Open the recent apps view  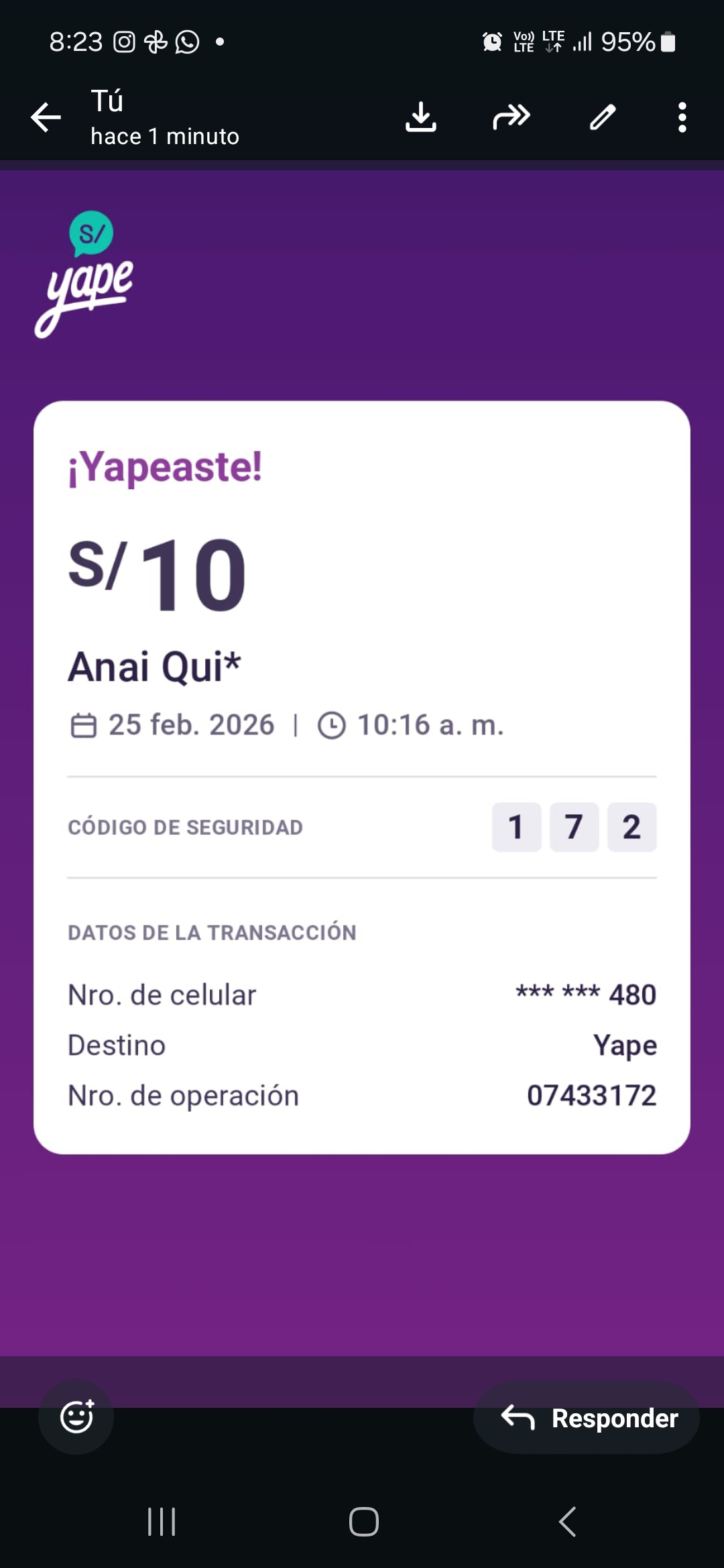[162, 1521]
